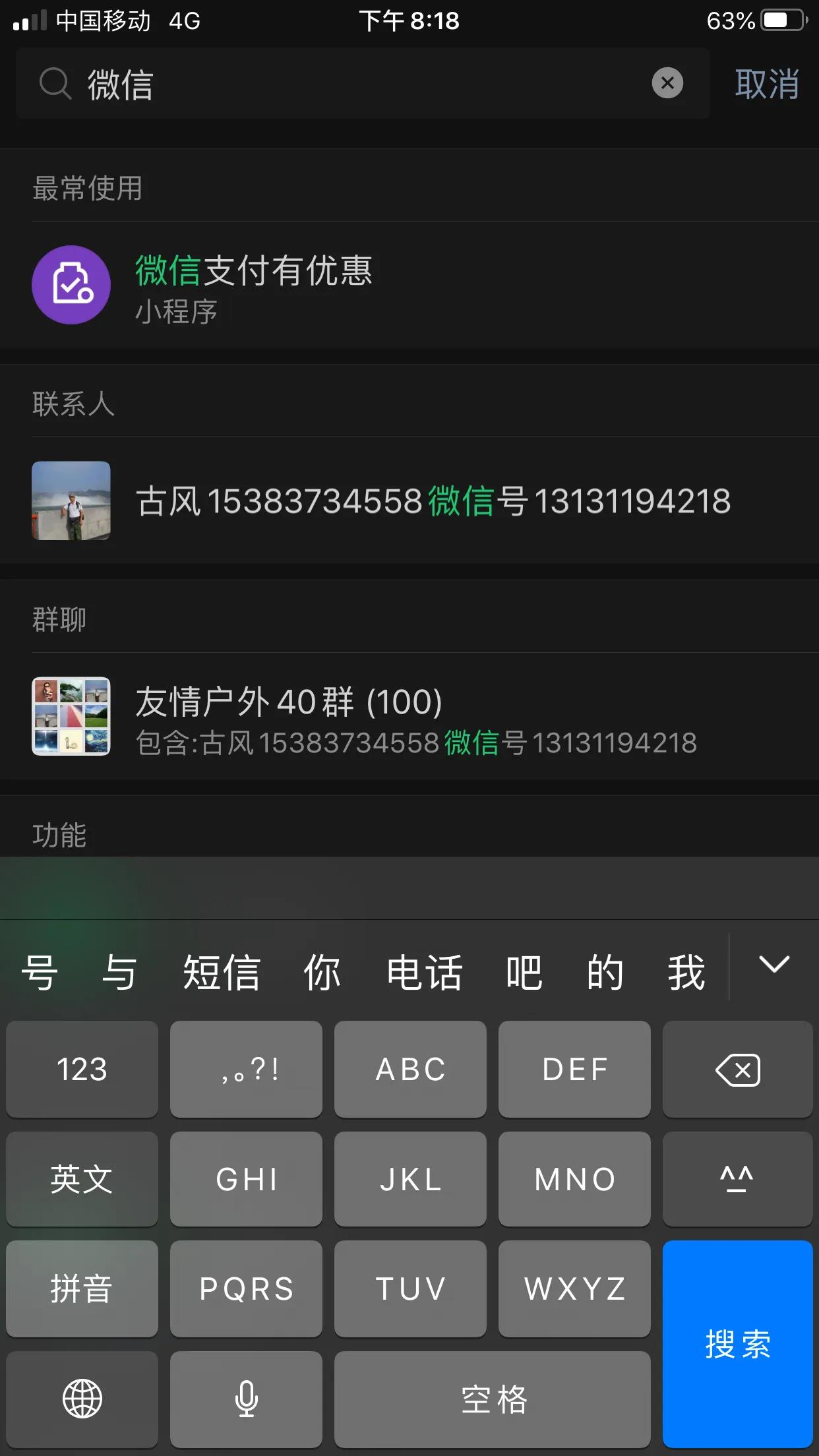Open the emoji keyboard icon
Viewport: 819px width, 1456px height.
point(737,1179)
